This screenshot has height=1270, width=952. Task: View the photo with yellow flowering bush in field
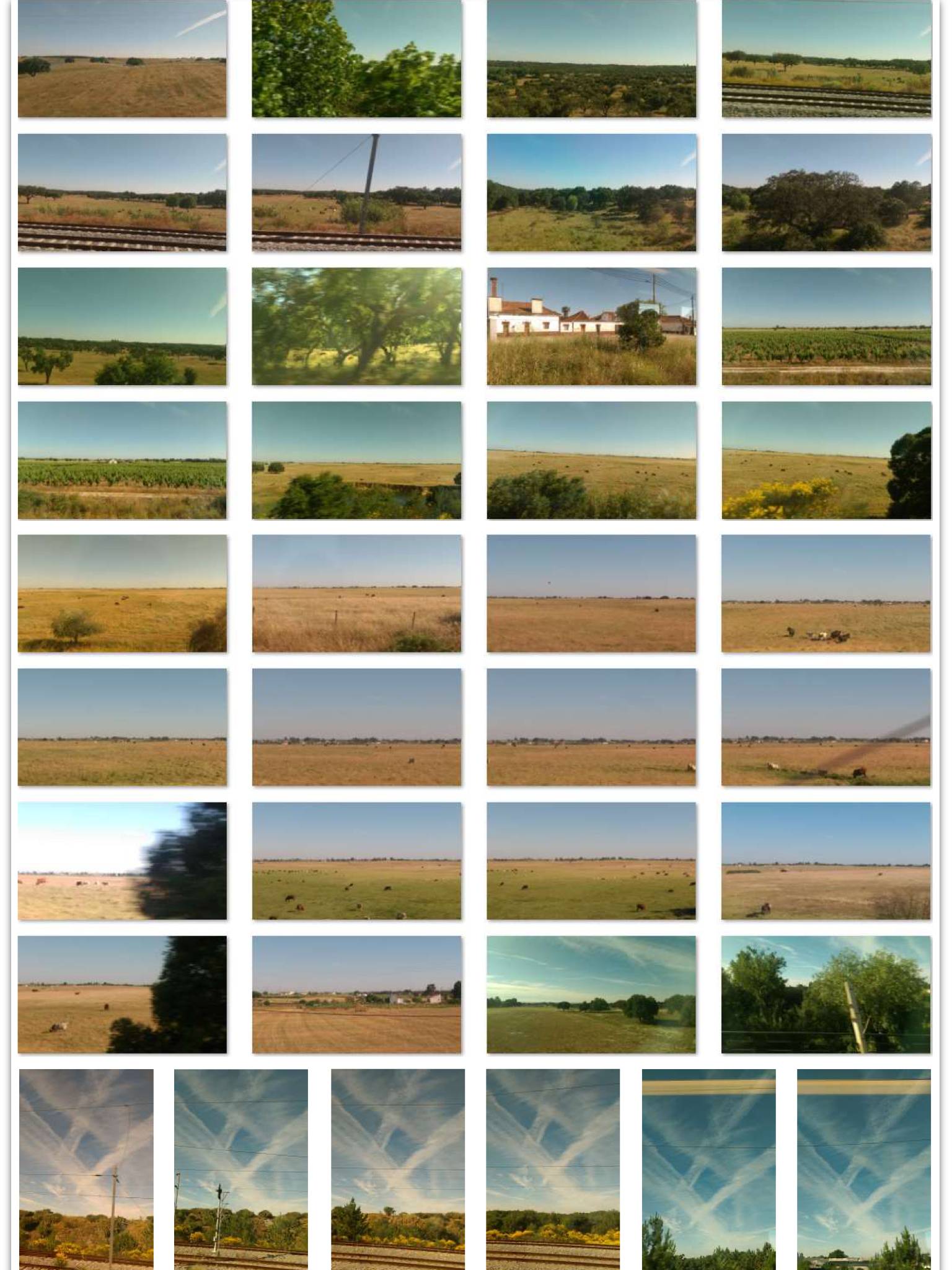tap(826, 460)
